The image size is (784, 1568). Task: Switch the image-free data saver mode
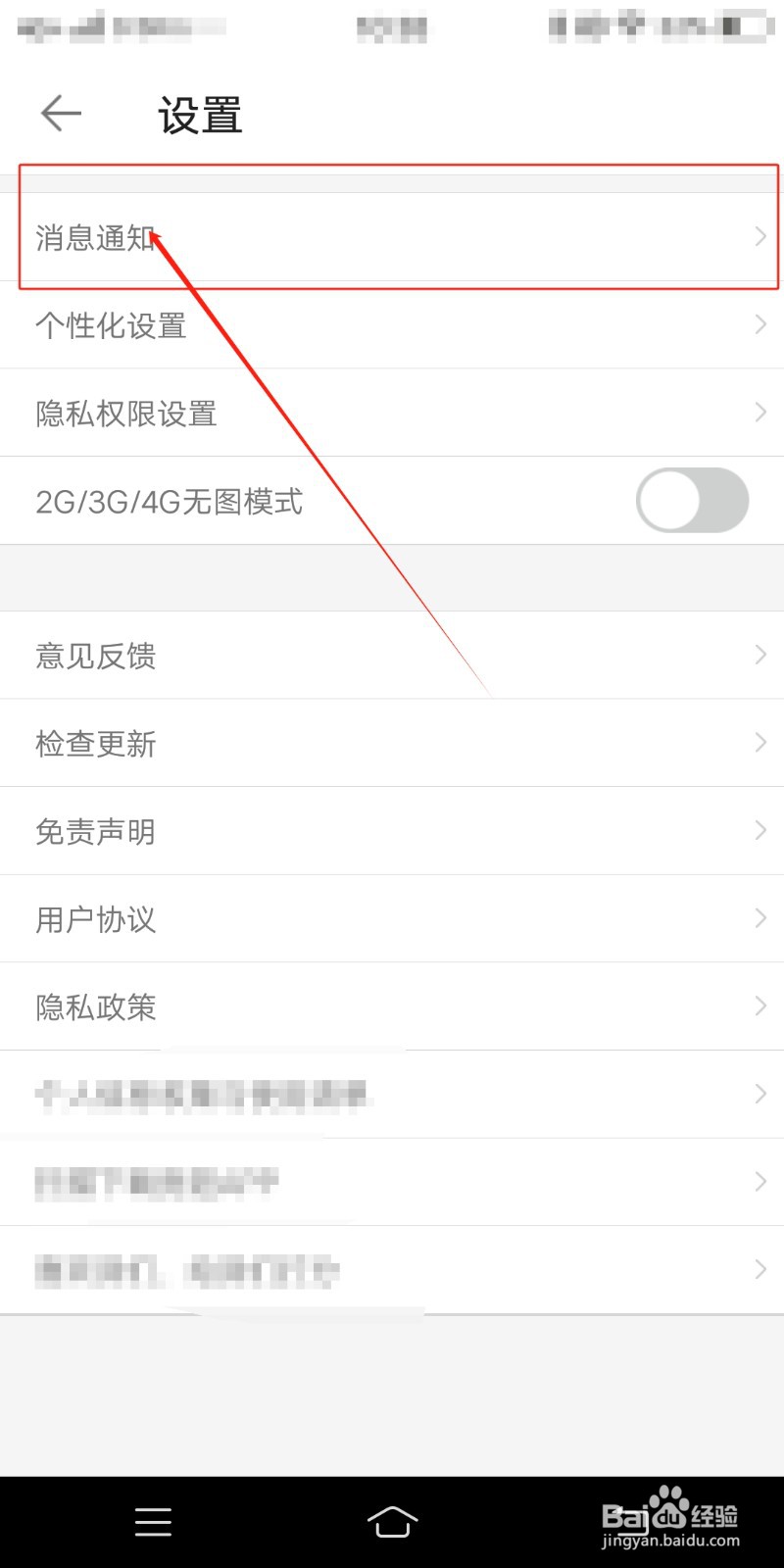click(693, 500)
